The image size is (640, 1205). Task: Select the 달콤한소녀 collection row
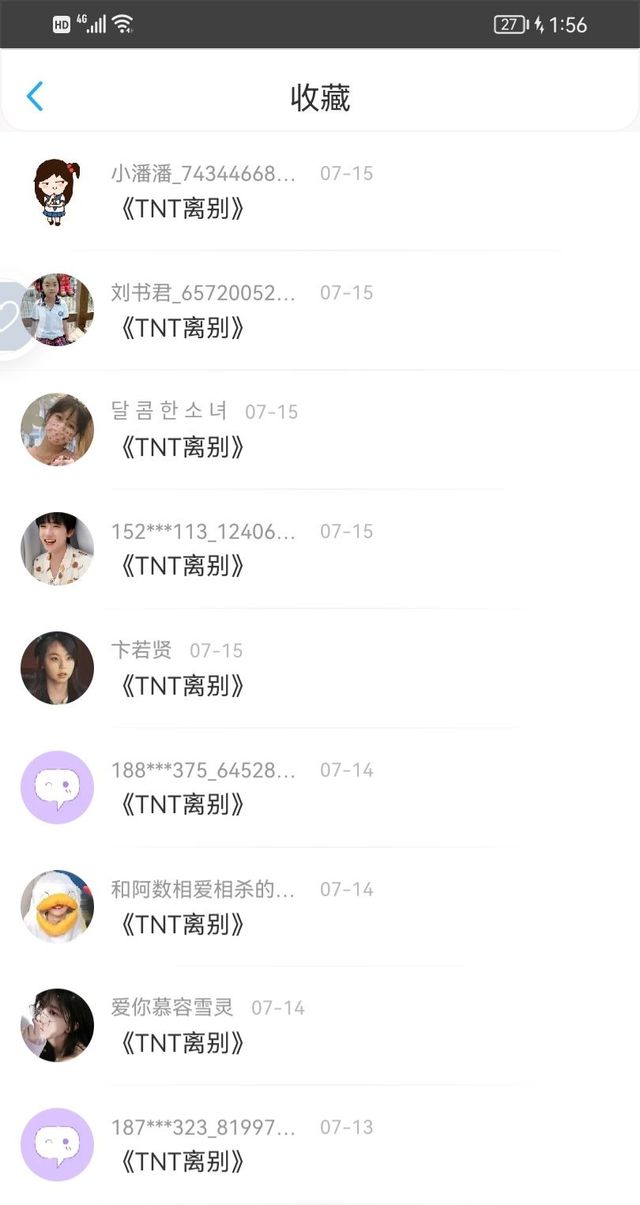[x=182, y=448]
